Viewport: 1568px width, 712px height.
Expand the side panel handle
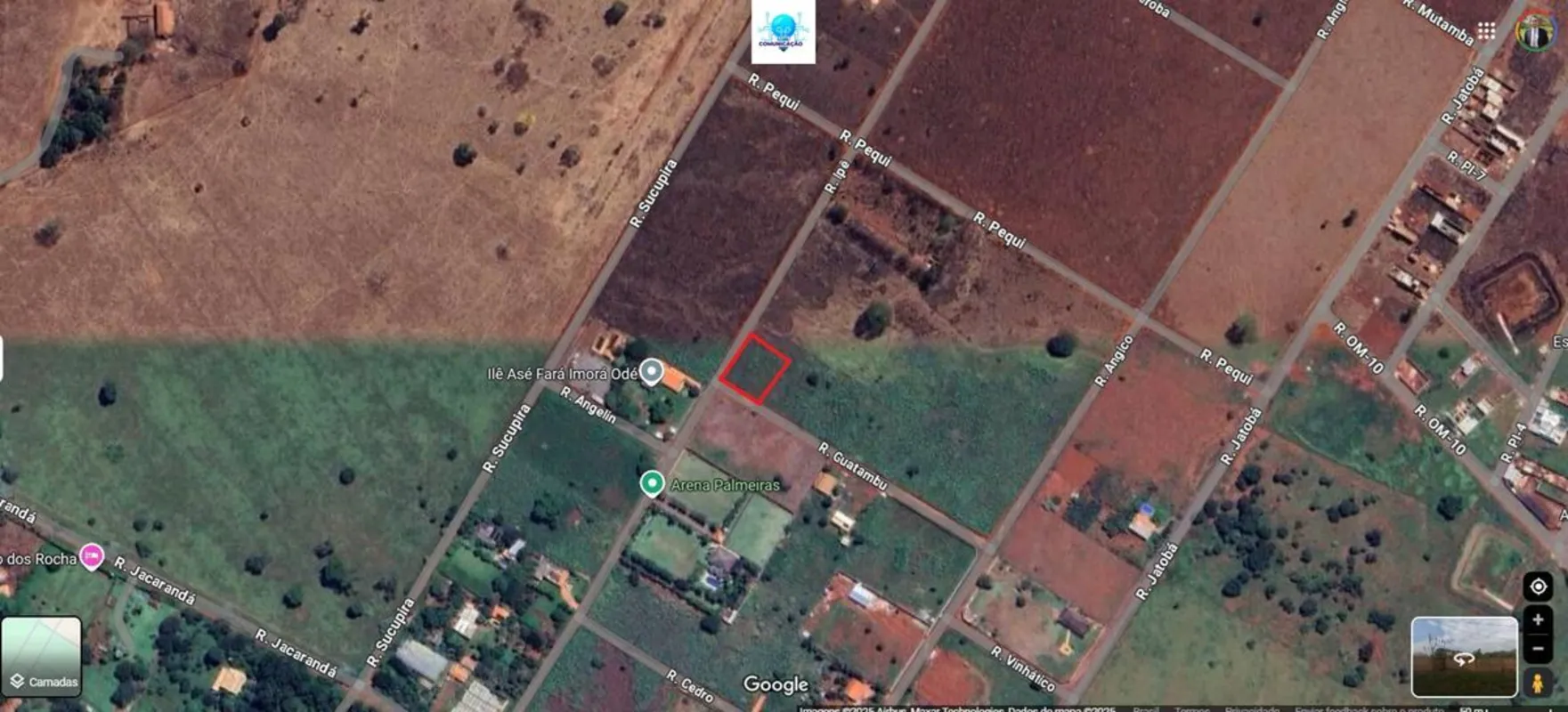(x=2, y=359)
